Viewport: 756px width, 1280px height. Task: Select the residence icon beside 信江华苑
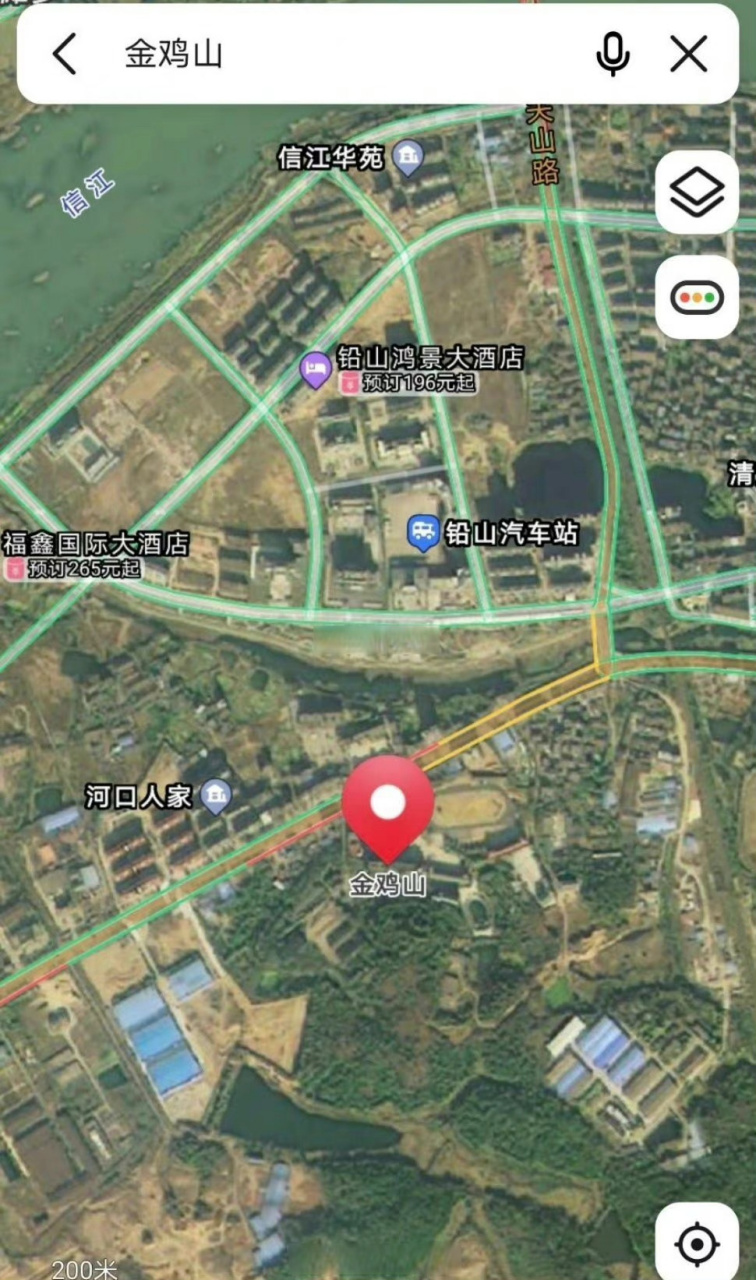[406, 156]
